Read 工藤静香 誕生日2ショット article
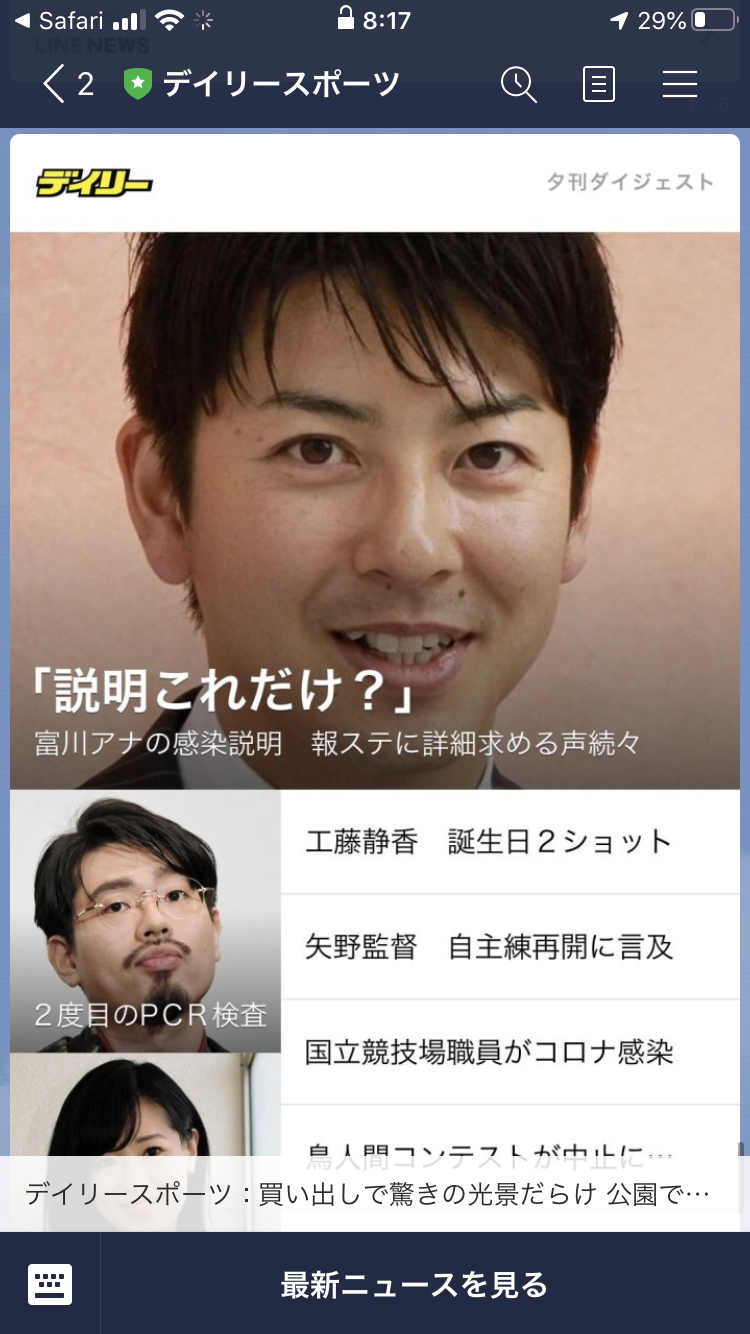Screen dimensions: 750x1334 pos(510,842)
